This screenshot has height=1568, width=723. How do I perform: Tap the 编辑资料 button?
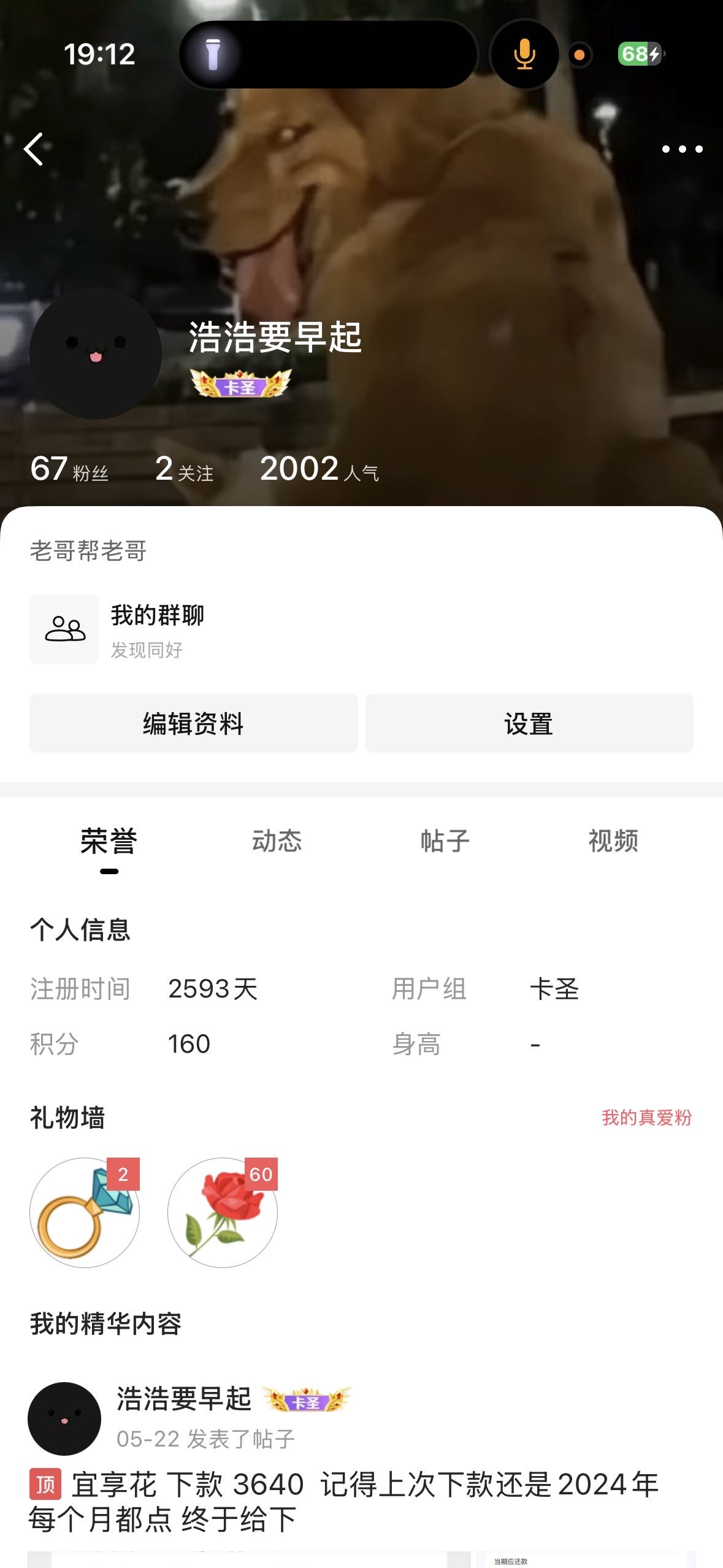coord(193,724)
